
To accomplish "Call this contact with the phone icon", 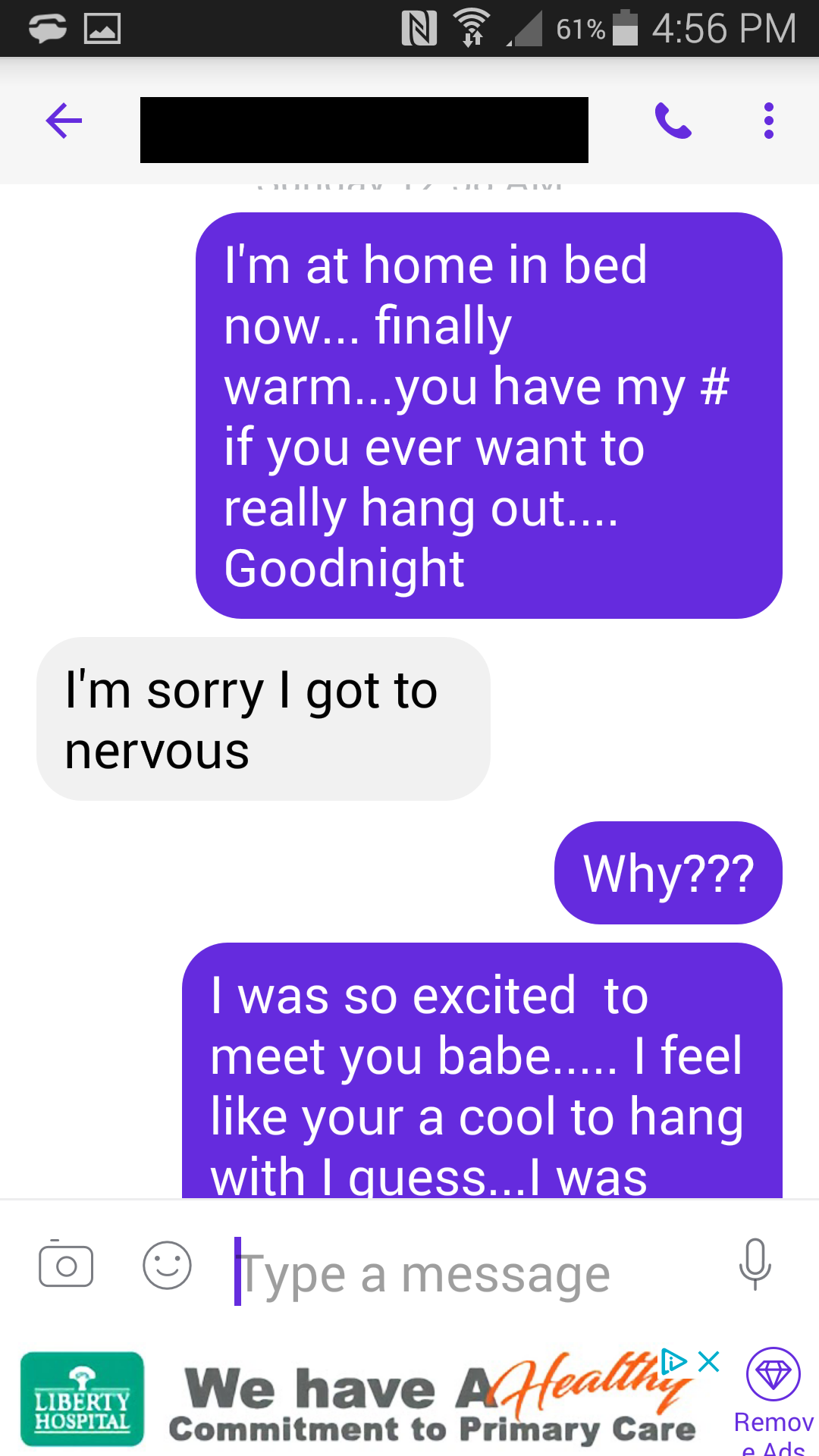I will pos(673,121).
